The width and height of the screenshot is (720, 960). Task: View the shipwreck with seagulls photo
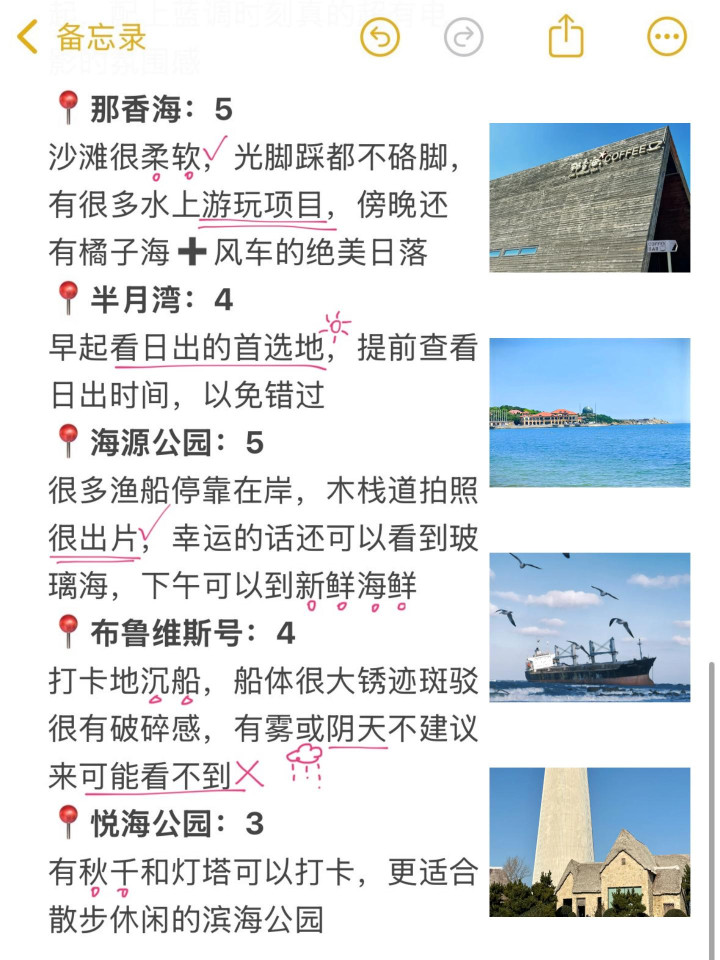point(590,628)
